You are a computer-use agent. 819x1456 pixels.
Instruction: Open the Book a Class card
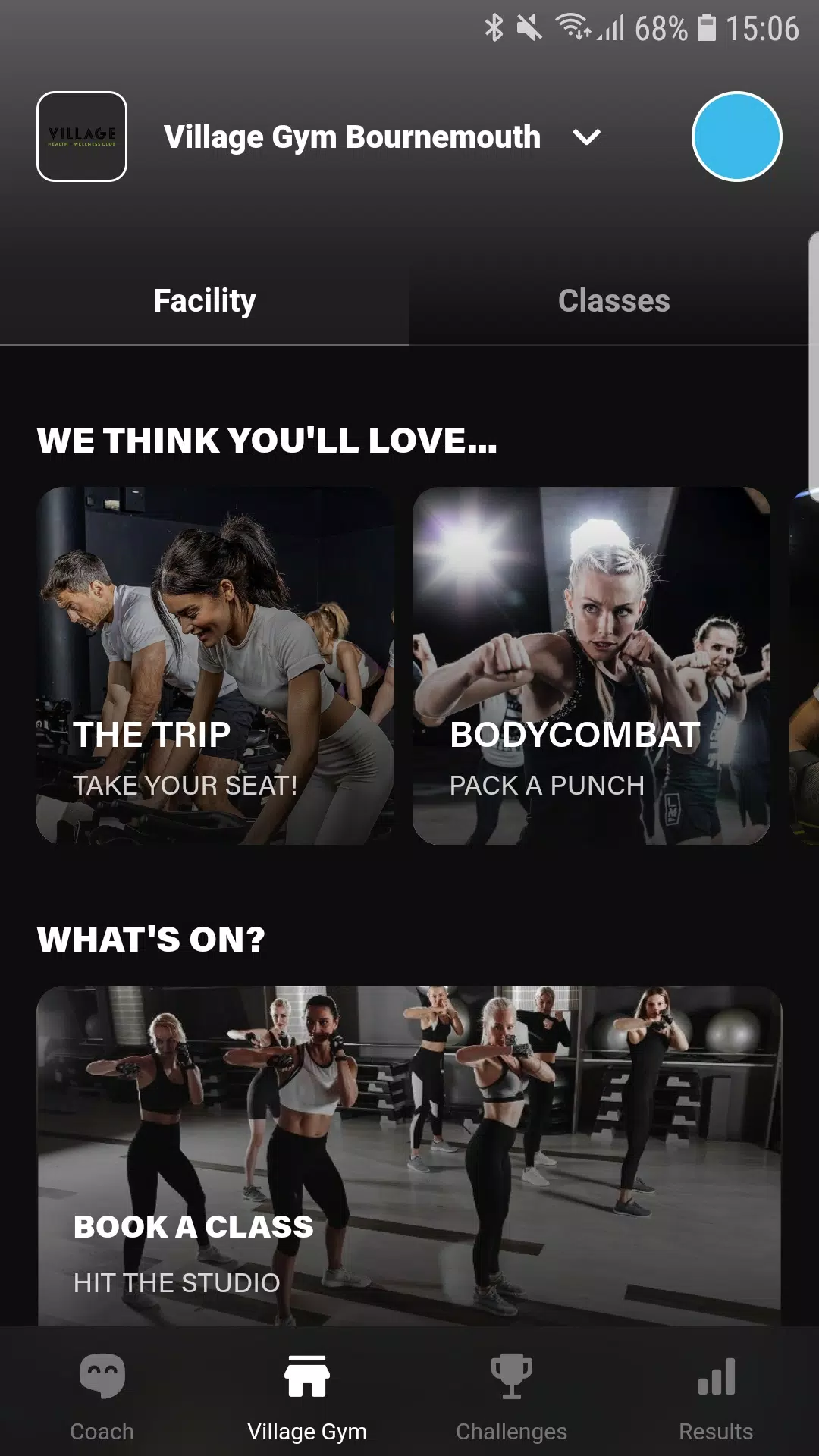point(409,1154)
